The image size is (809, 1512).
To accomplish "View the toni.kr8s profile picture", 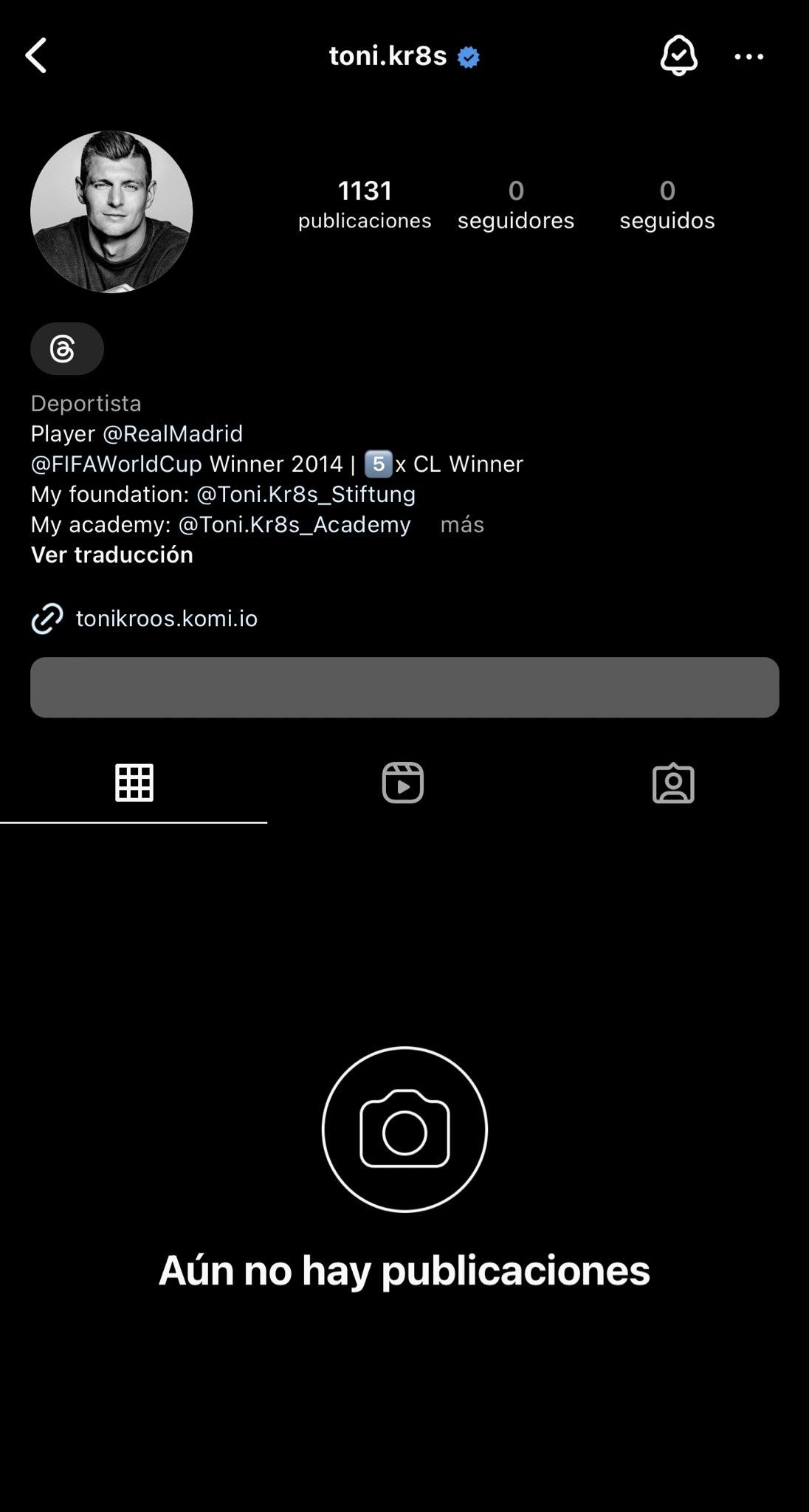I will [x=111, y=212].
